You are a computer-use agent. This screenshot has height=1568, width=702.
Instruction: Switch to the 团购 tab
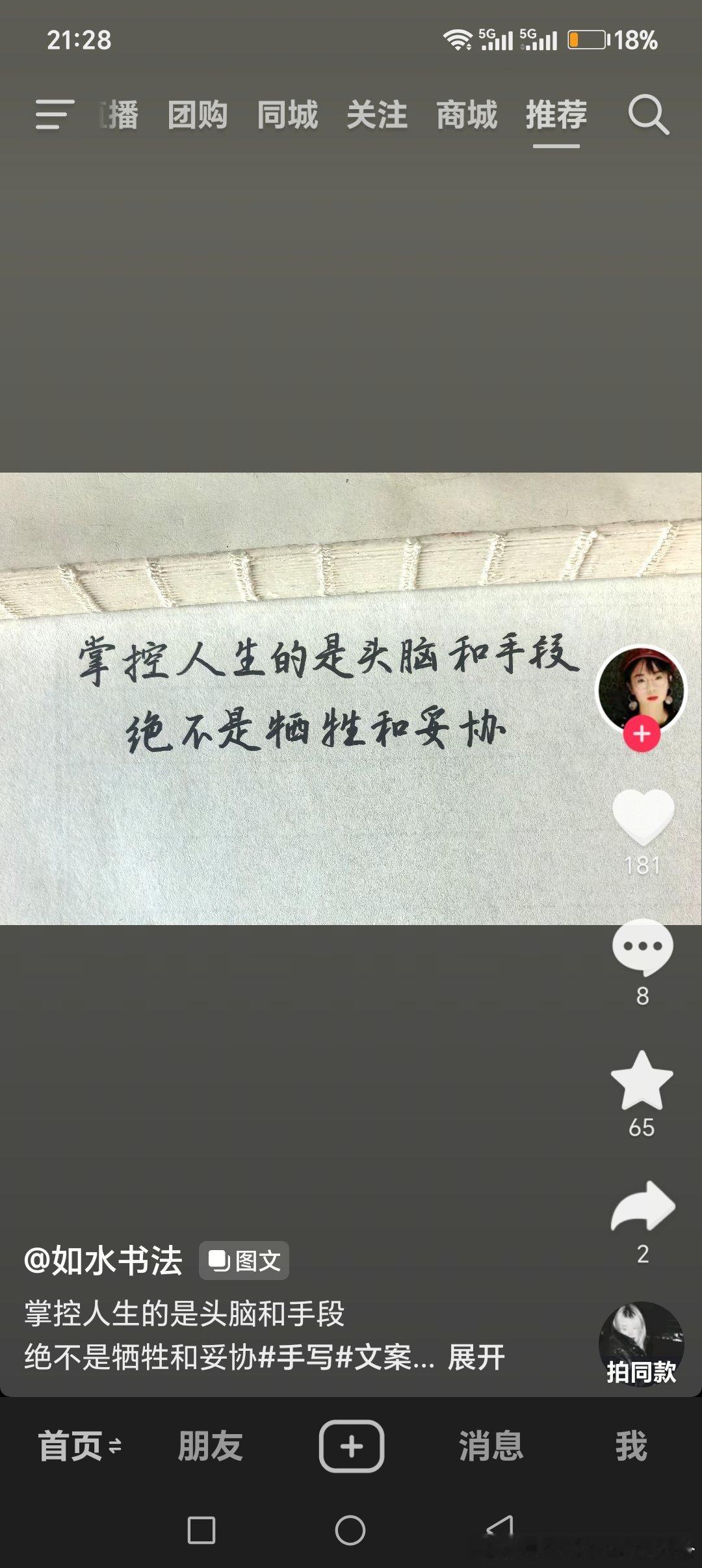pos(198,115)
